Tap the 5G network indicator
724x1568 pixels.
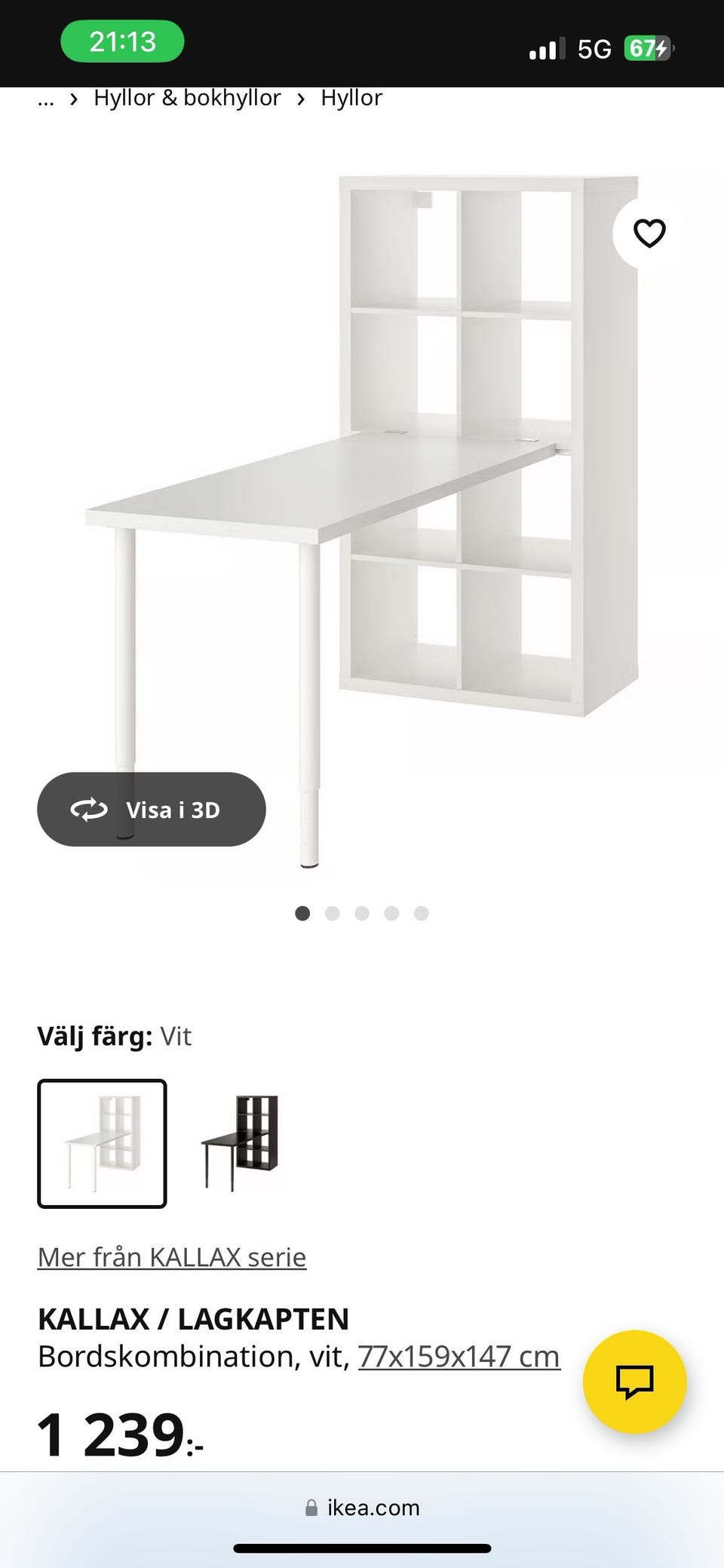(x=595, y=48)
